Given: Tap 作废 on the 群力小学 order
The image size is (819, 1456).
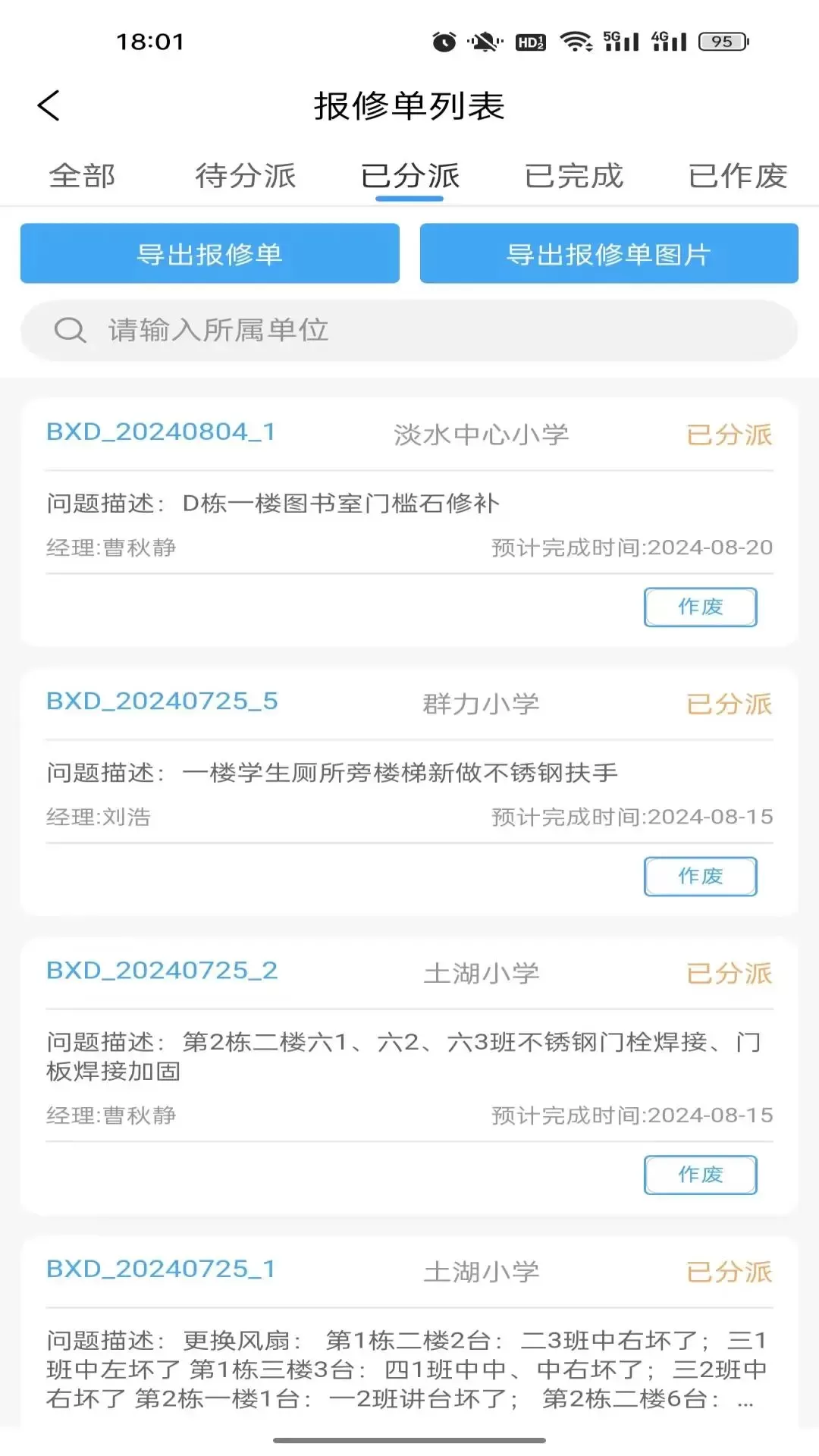Looking at the screenshot, I should (701, 877).
